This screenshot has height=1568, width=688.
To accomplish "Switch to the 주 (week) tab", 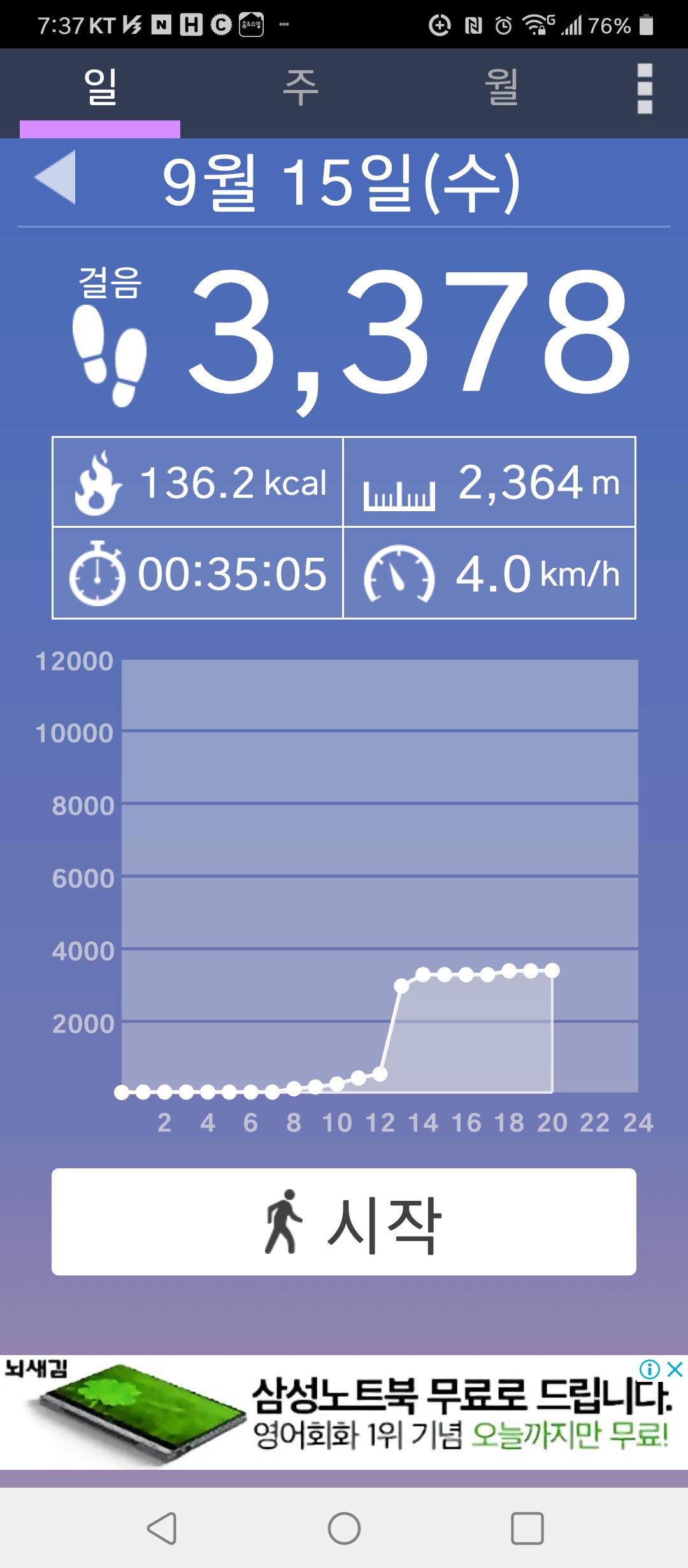I will click(300, 89).
